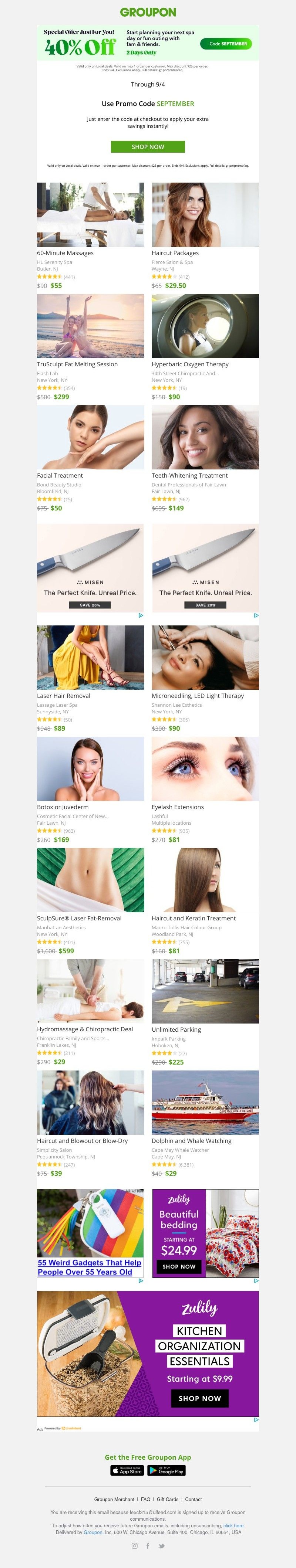The image size is (296, 1568).
Task: Tap the green SHOP NOW button
Action: point(147,147)
